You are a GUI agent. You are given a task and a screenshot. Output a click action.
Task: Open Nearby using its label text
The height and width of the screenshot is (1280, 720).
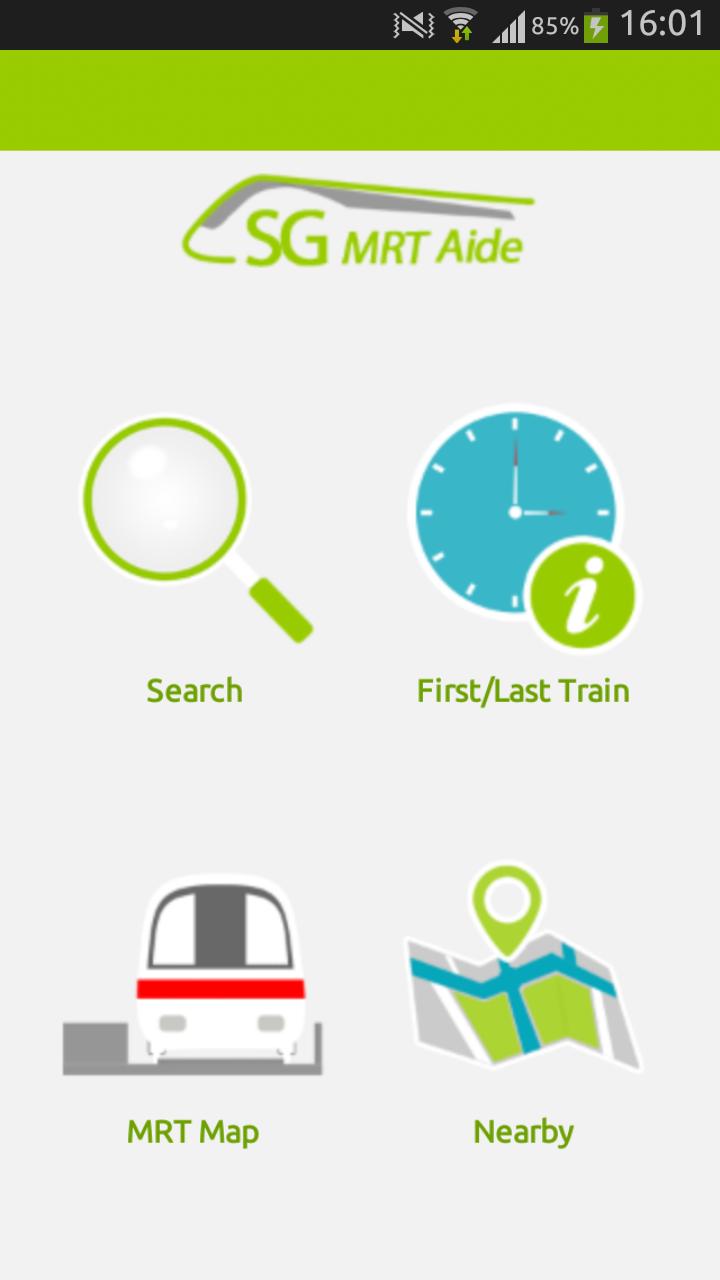[x=523, y=1132]
